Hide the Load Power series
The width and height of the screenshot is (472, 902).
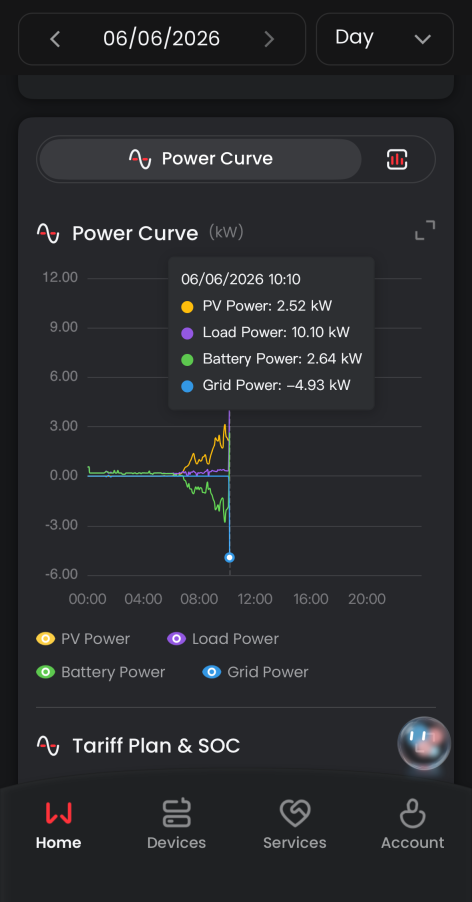[223, 639]
